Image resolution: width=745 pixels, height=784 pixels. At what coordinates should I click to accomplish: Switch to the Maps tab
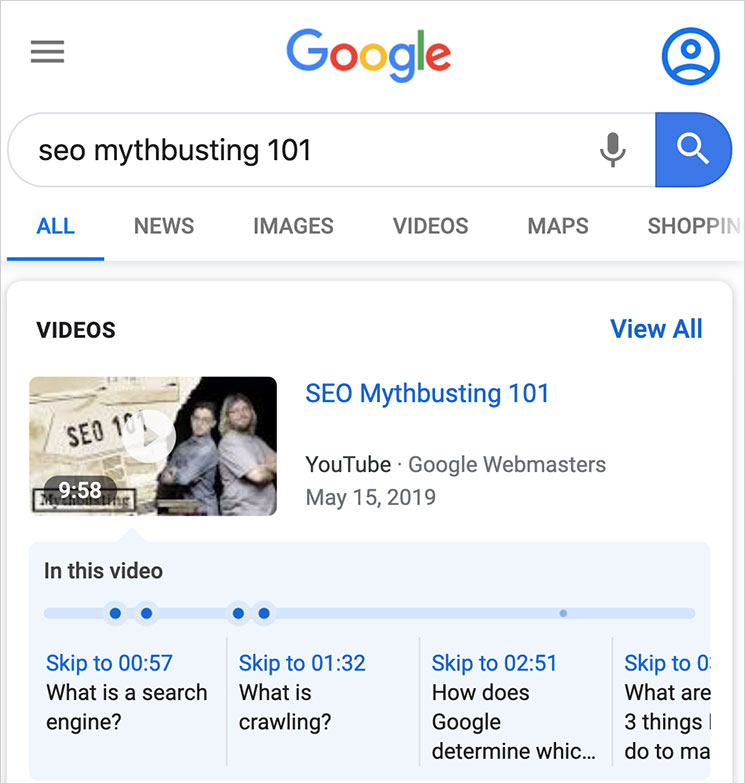tap(558, 226)
